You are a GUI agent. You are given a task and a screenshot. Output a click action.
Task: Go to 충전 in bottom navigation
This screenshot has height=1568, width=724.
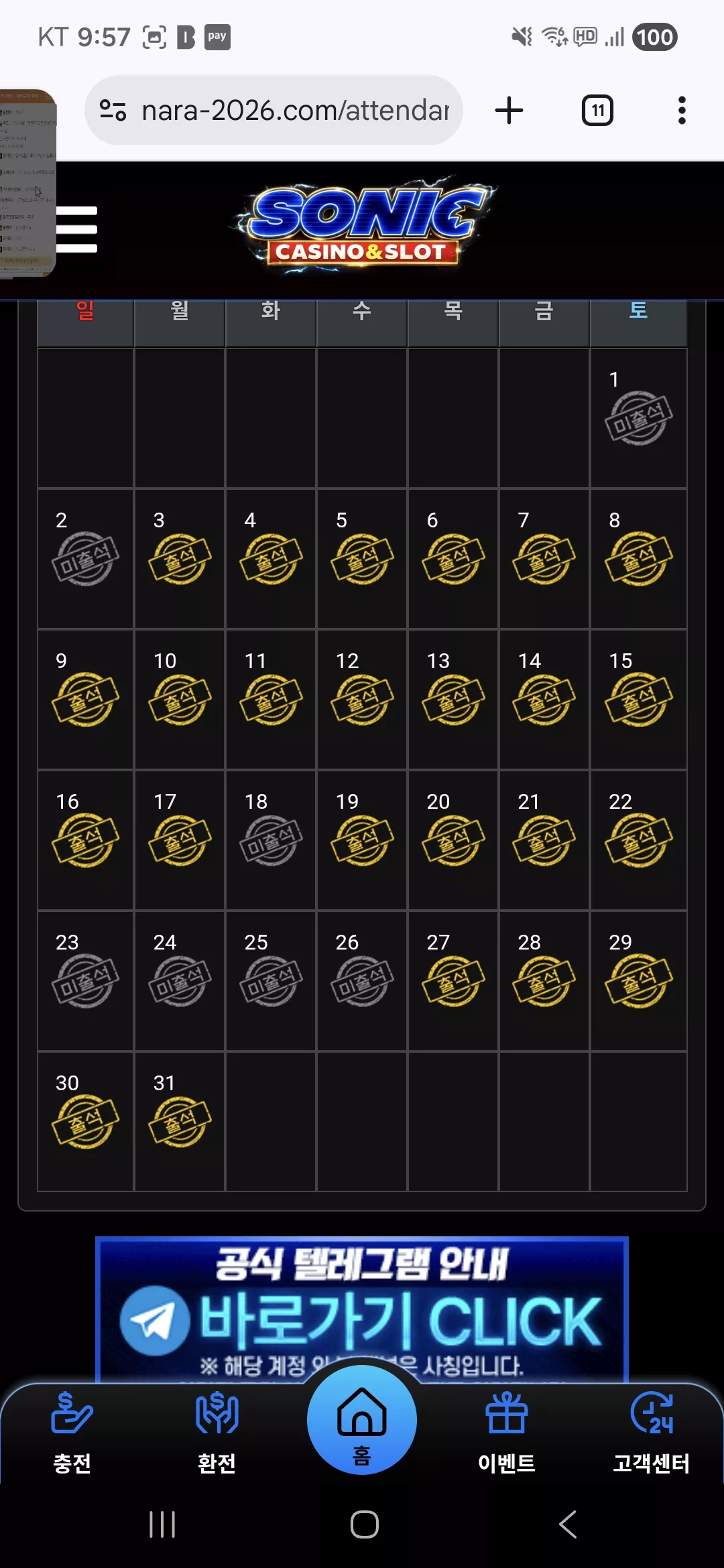tap(72, 1433)
